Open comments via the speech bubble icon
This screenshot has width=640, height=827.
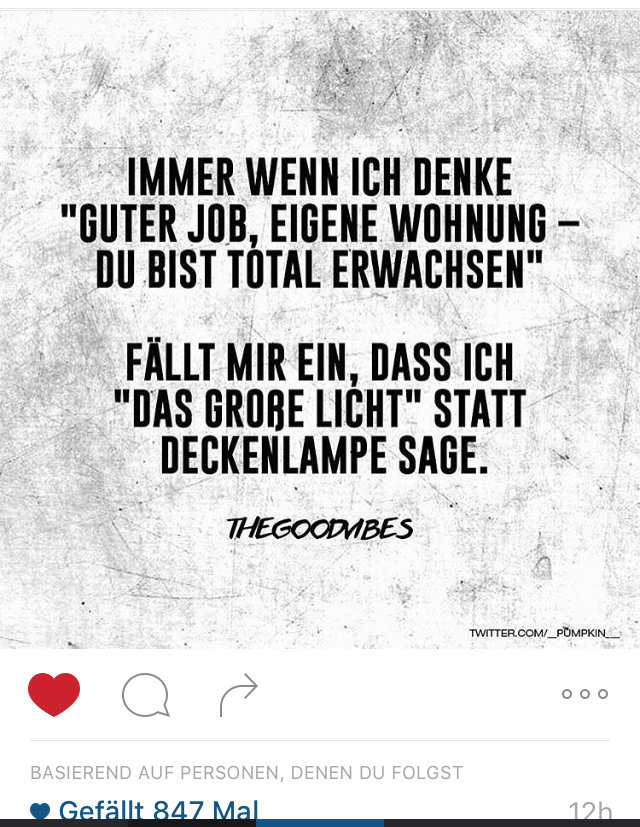pyautogui.click(x=145, y=695)
